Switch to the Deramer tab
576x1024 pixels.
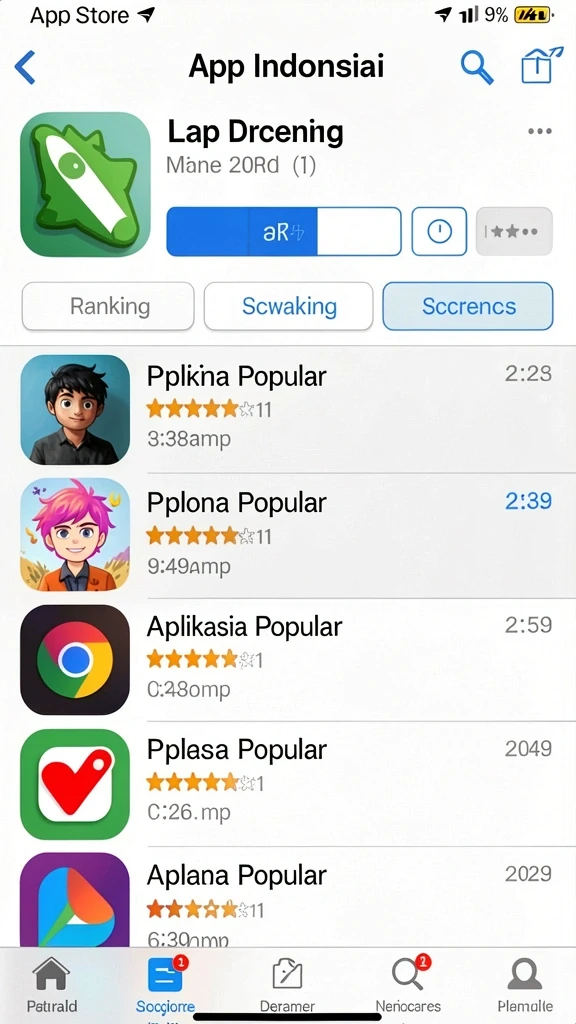[287, 984]
